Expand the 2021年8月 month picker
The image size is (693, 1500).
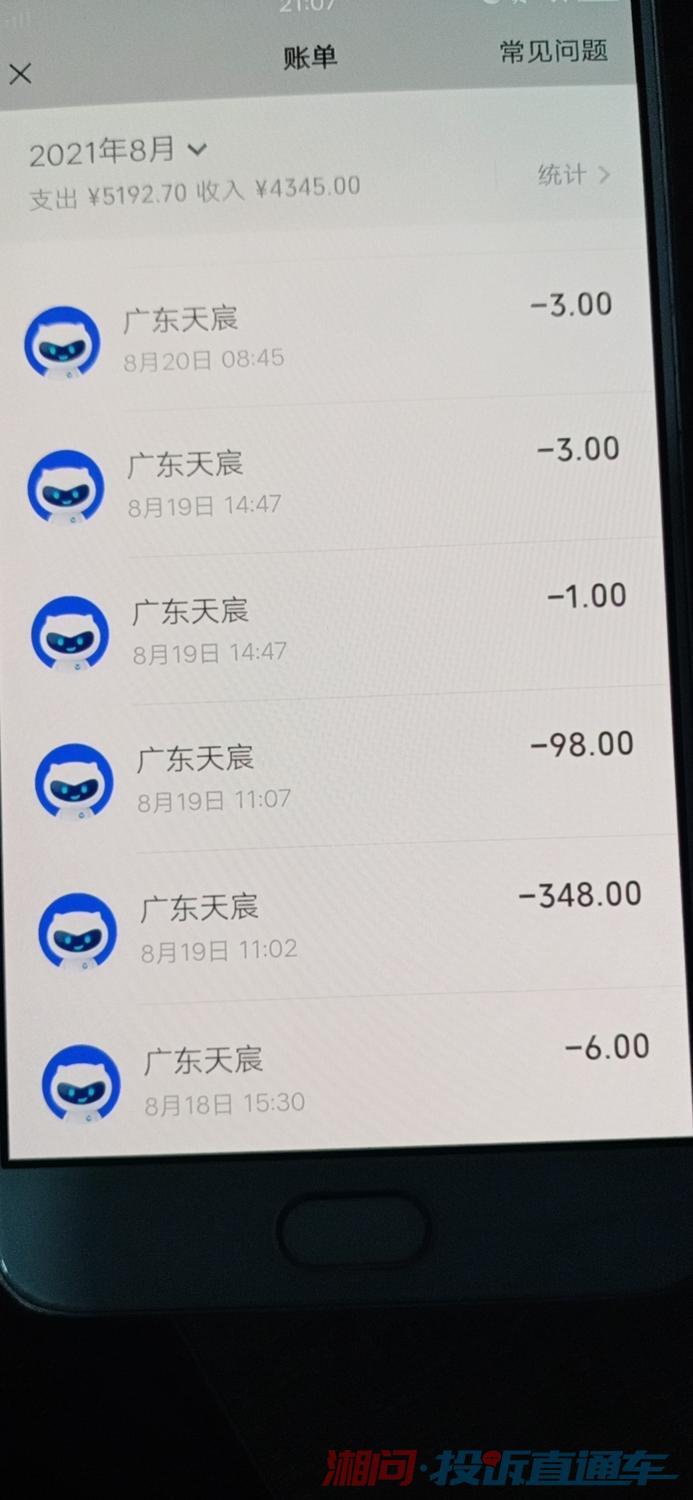[x=118, y=152]
